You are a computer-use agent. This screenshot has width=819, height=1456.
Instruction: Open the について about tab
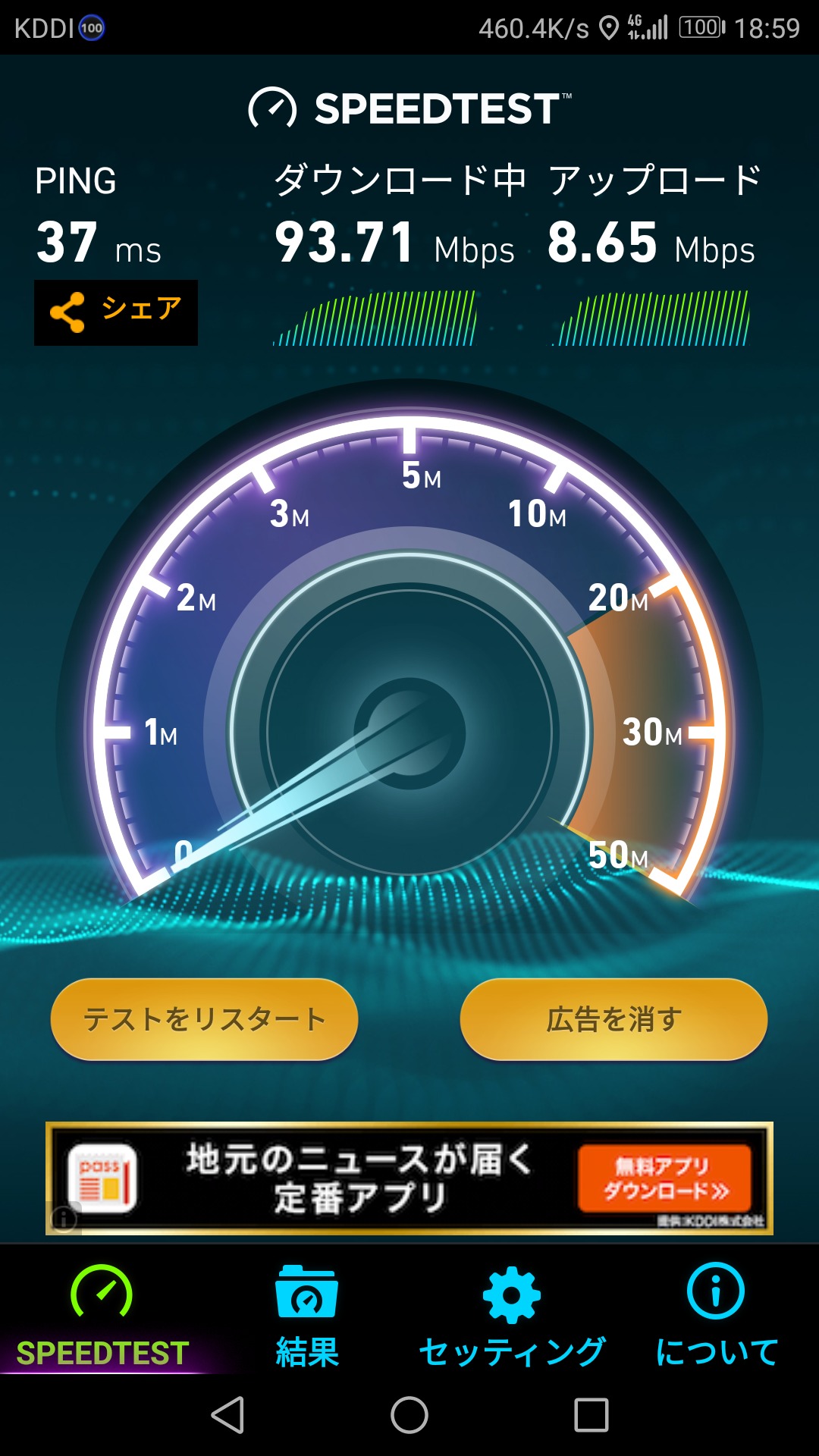tap(716, 1317)
